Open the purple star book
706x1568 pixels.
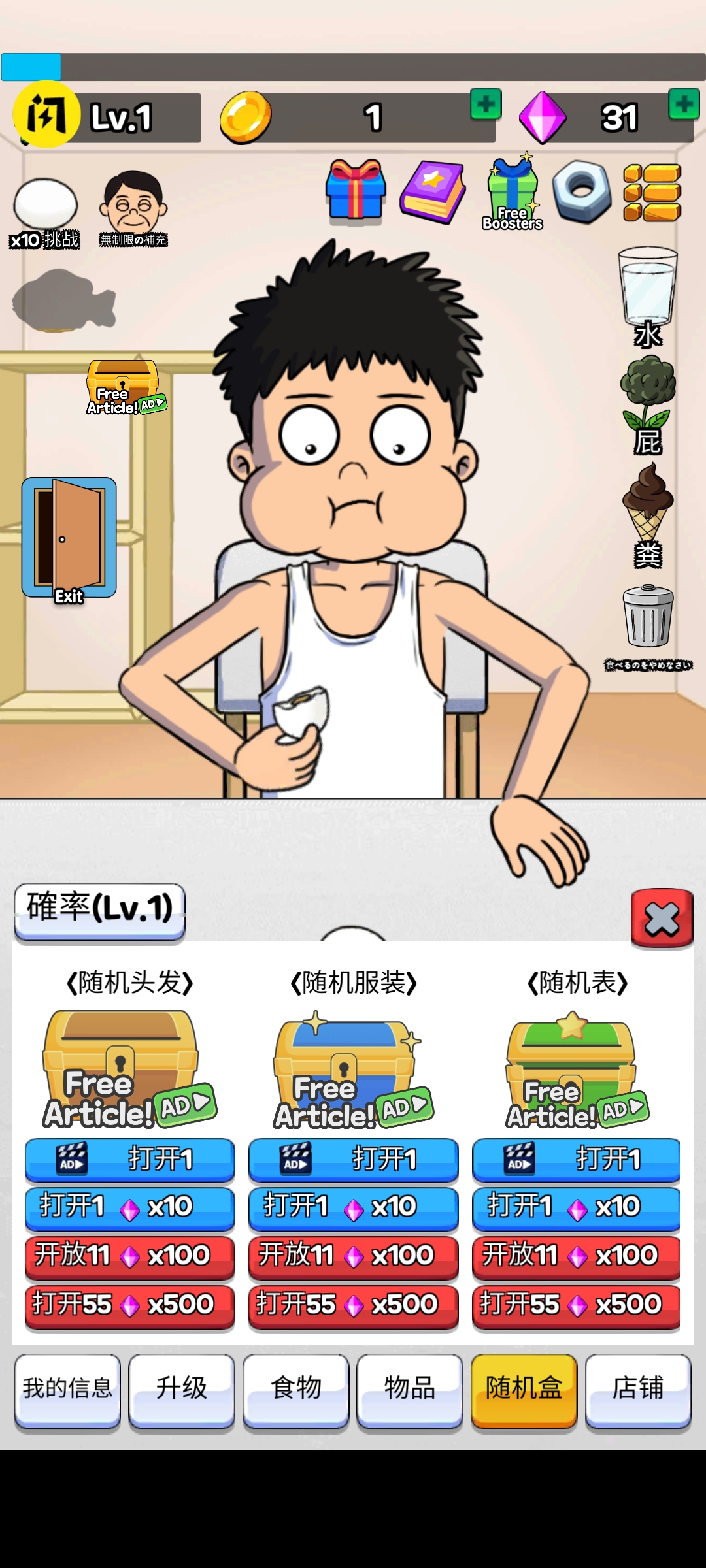coord(433,192)
